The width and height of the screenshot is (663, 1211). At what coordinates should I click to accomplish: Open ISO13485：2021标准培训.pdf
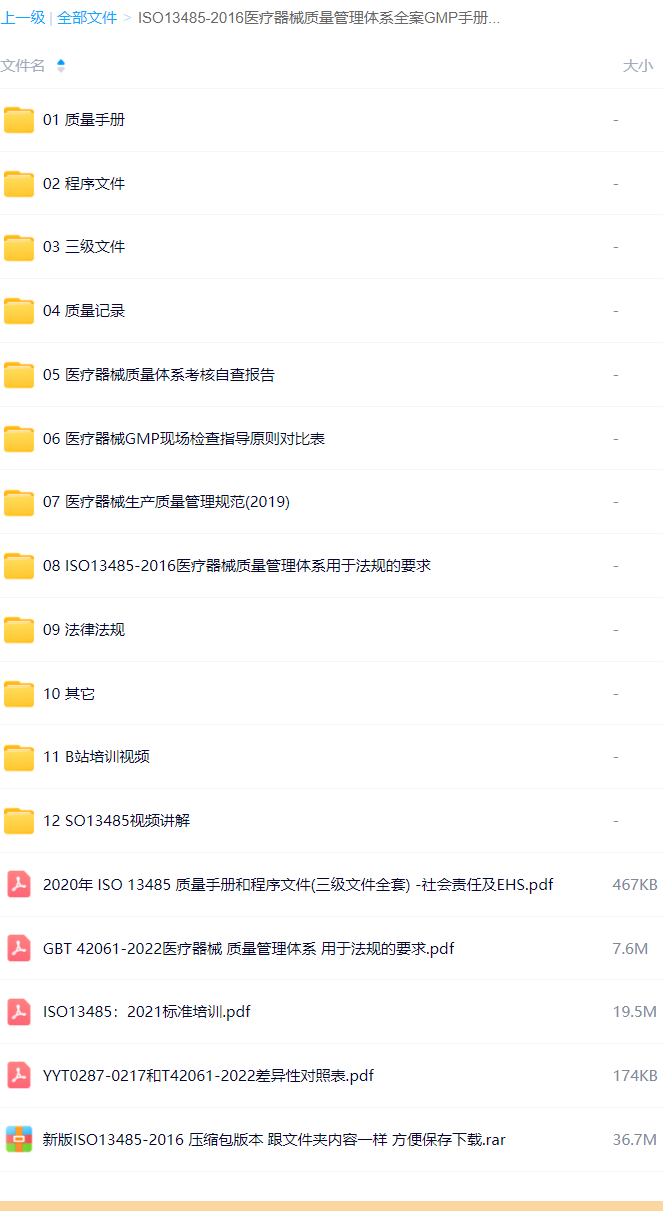click(147, 1012)
